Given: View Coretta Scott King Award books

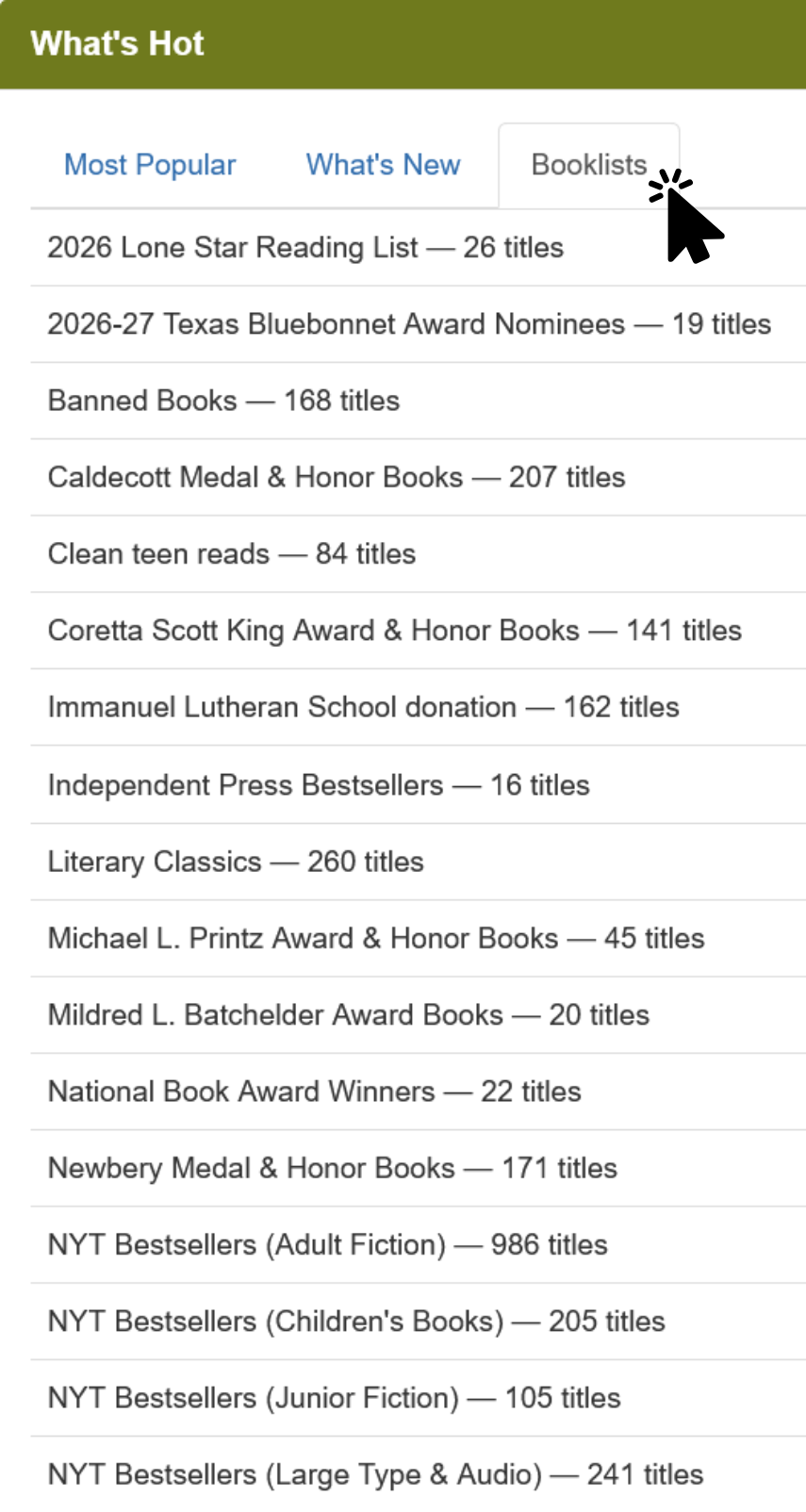Looking at the screenshot, I should click(x=394, y=631).
